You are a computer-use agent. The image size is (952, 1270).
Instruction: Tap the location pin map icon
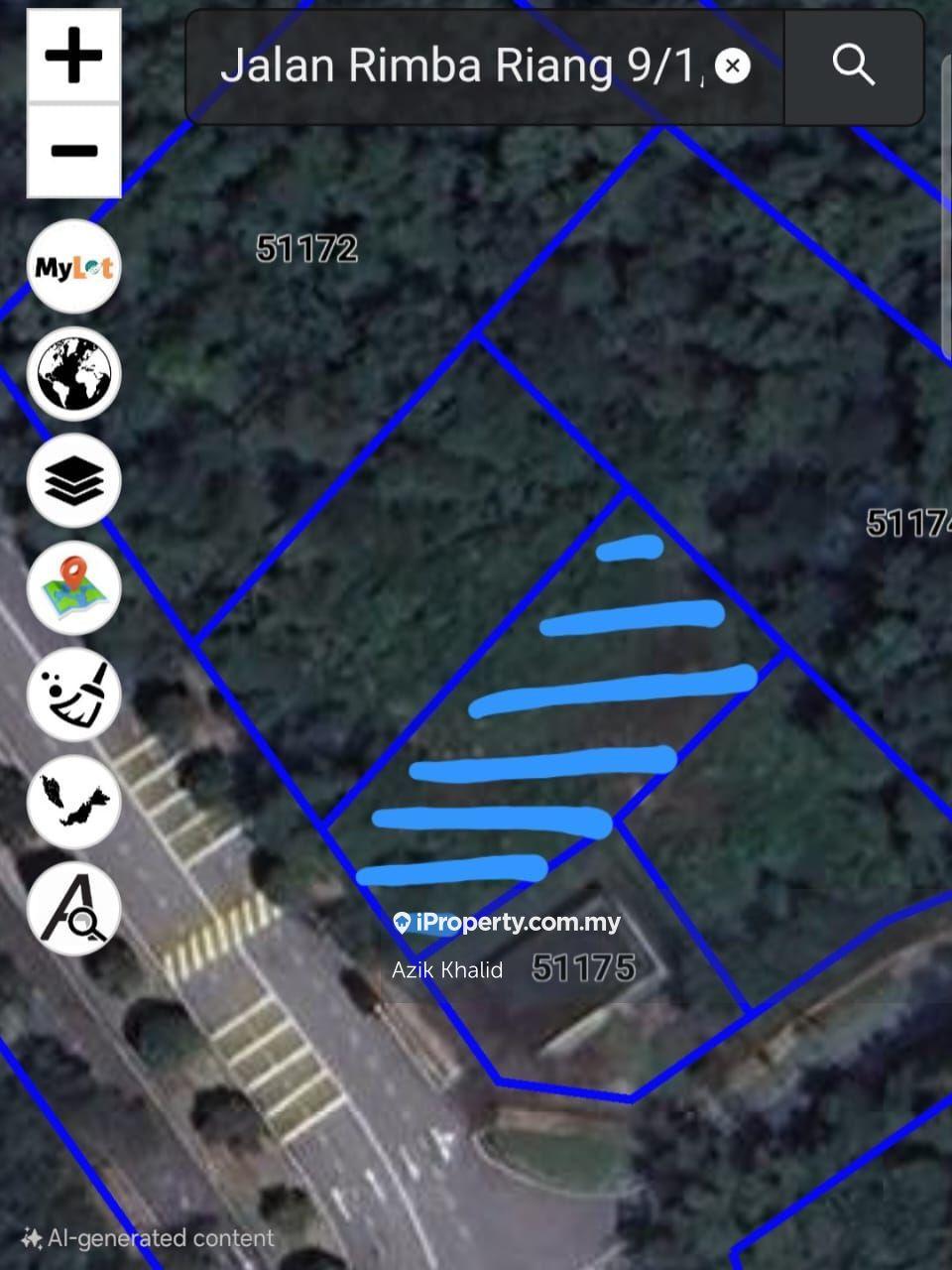(74, 588)
